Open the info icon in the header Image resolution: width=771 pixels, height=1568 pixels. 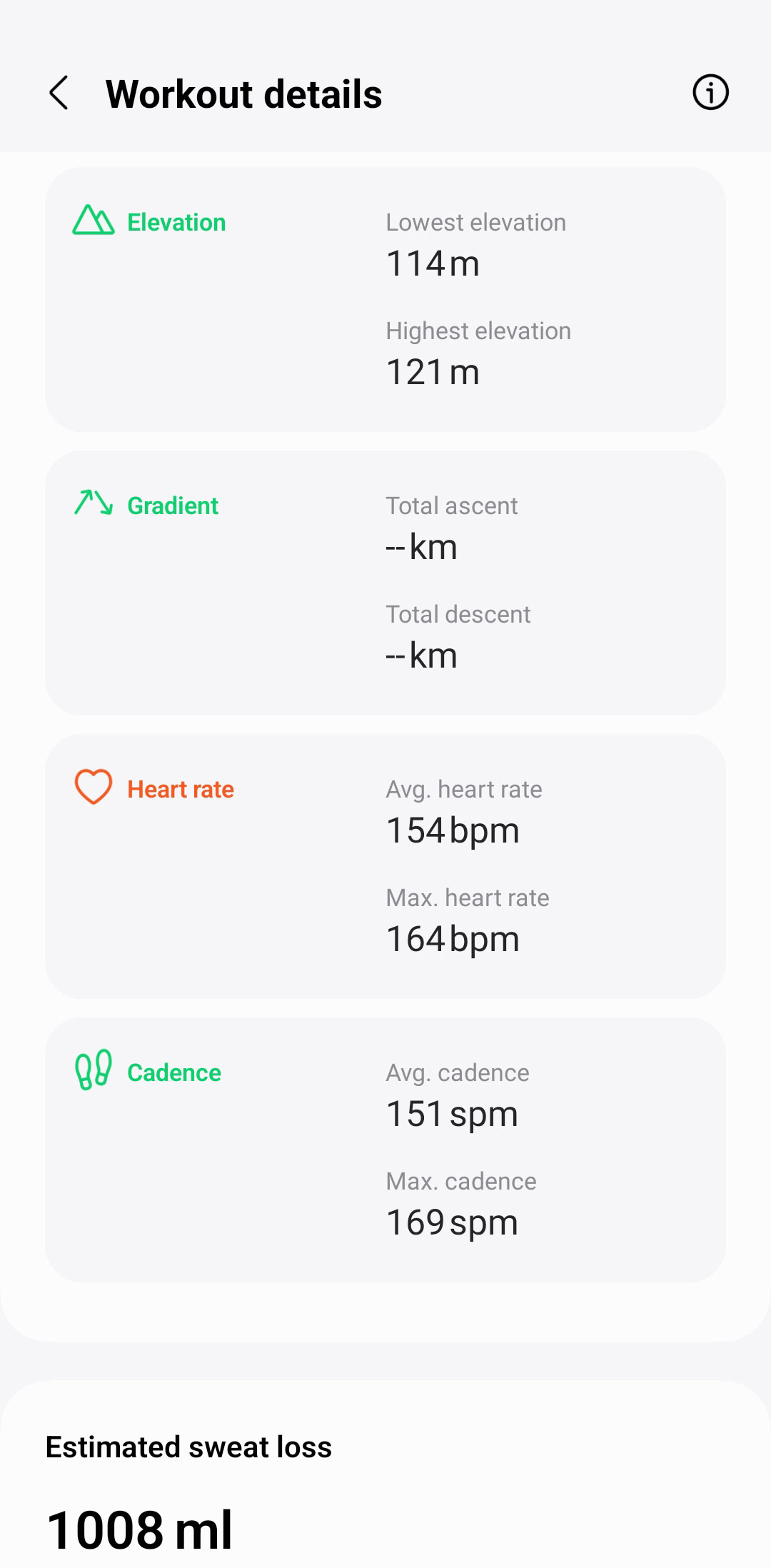click(x=710, y=92)
